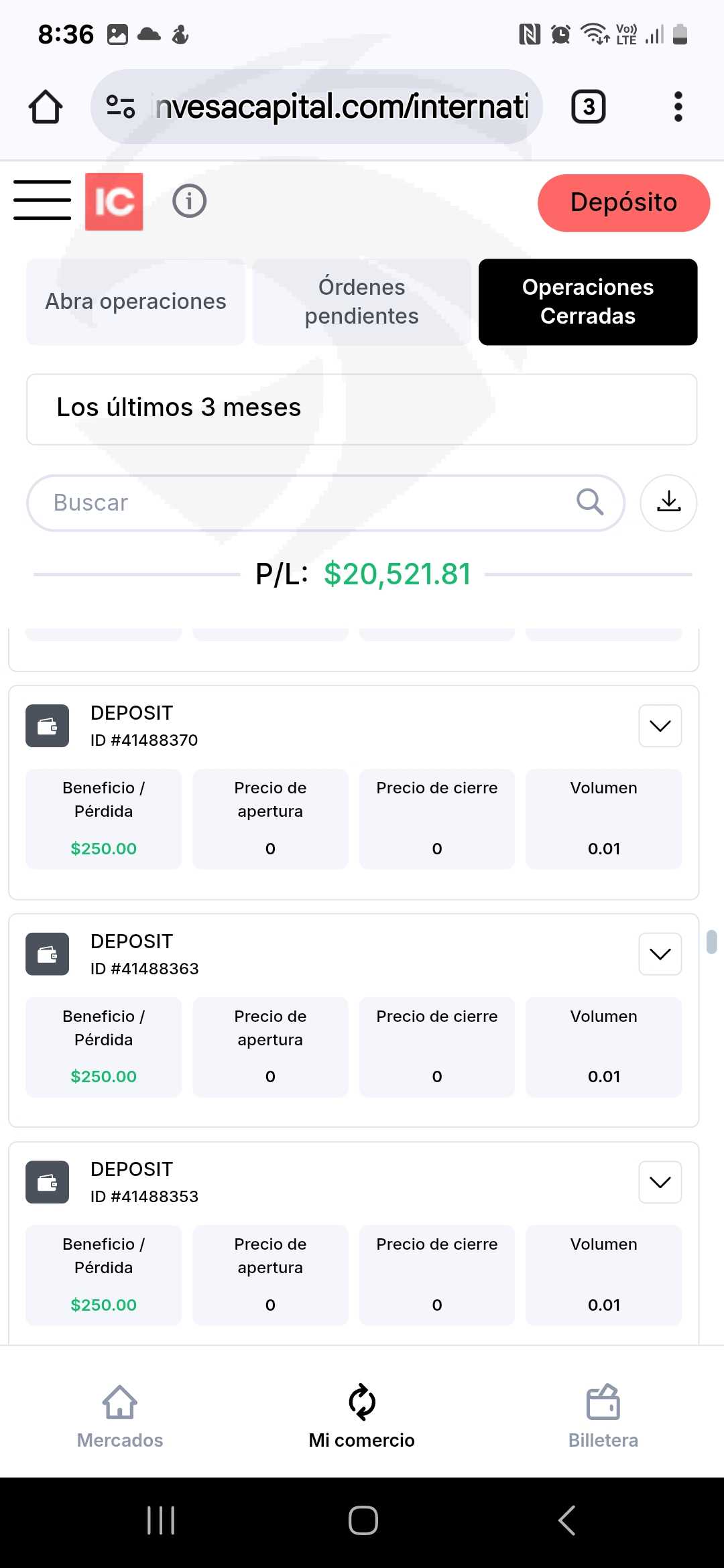This screenshot has height=1568, width=724.
Task: Select the Operaciones Cerradas tab
Action: coord(588,302)
